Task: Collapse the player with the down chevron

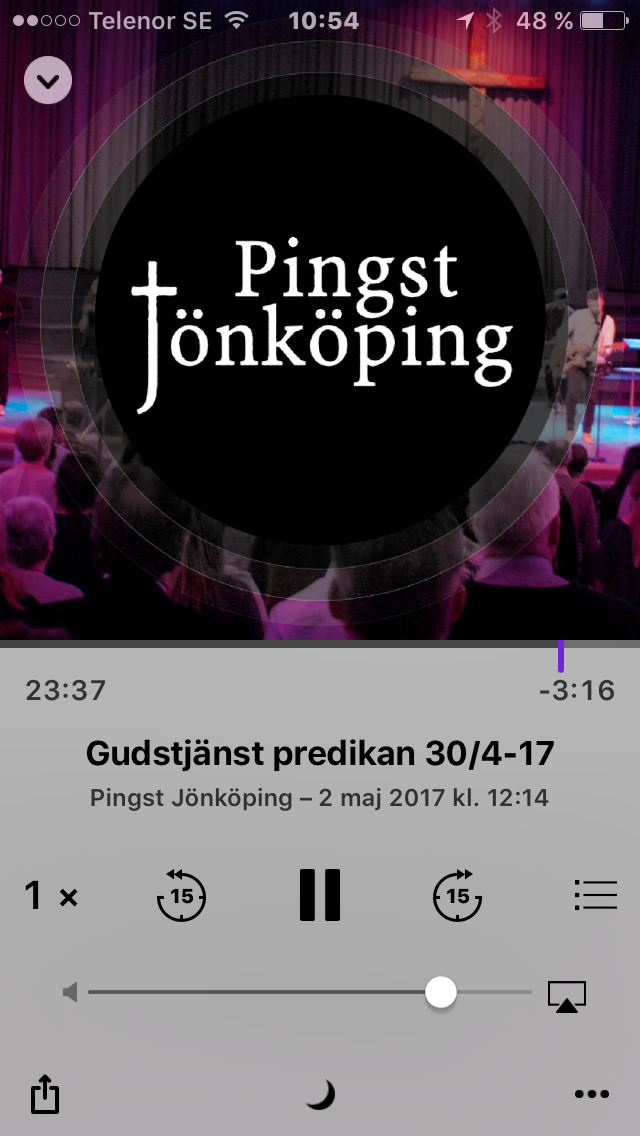Action: coord(48,80)
